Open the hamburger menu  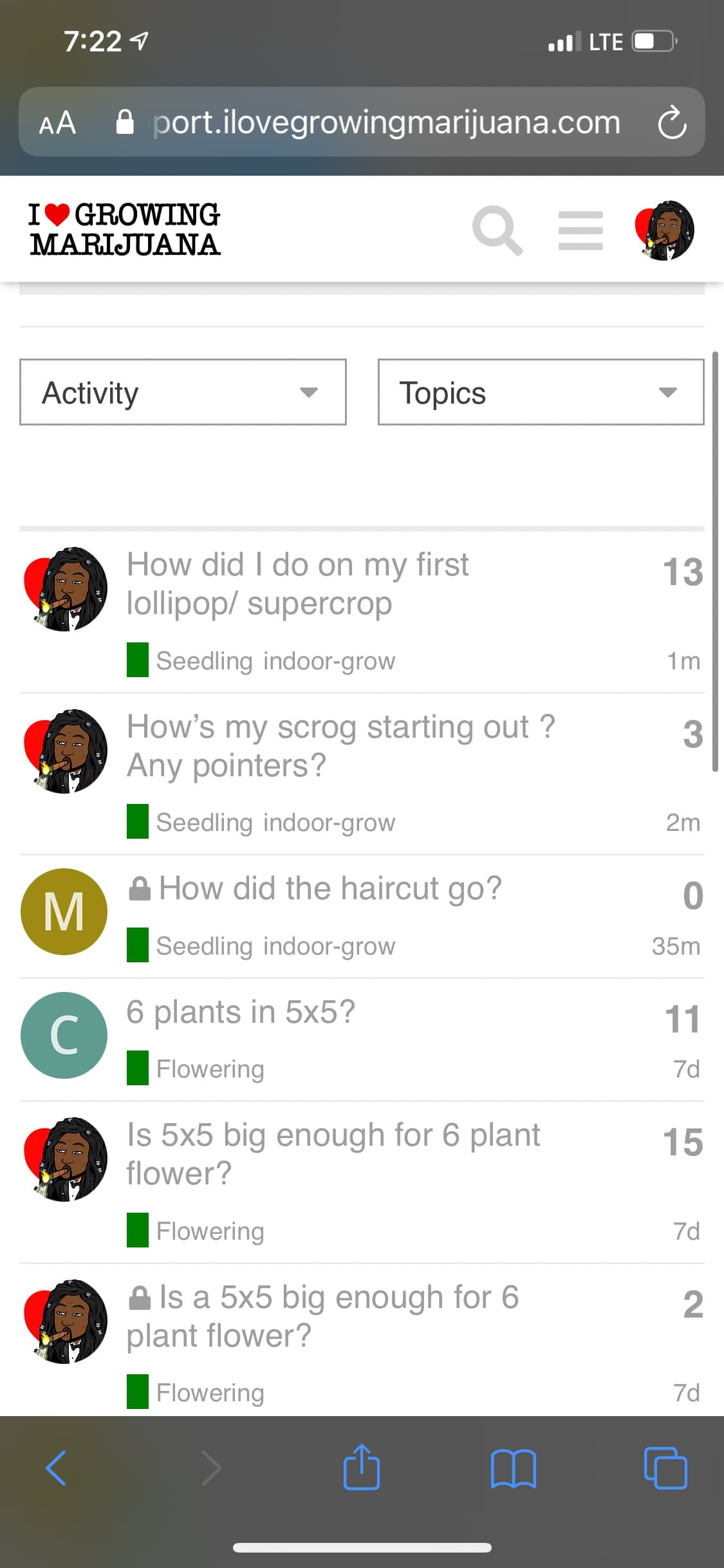click(x=580, y=230)
